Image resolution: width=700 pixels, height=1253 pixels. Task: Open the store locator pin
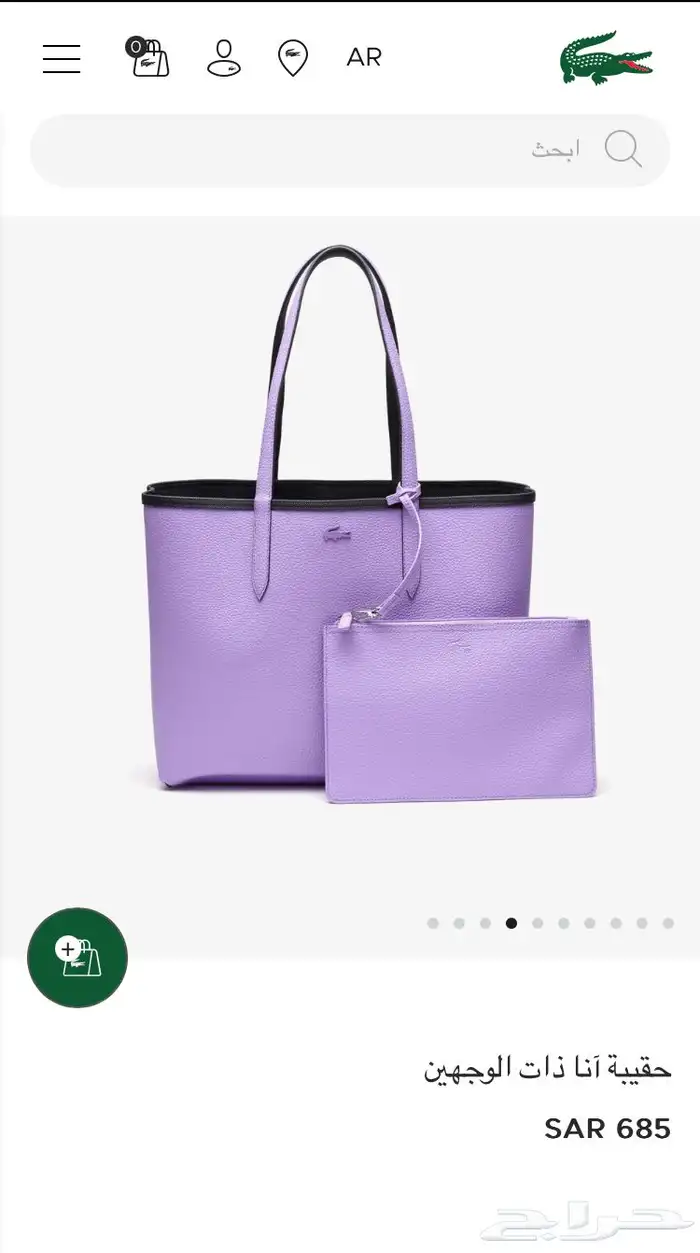click(x=292, y=58)
